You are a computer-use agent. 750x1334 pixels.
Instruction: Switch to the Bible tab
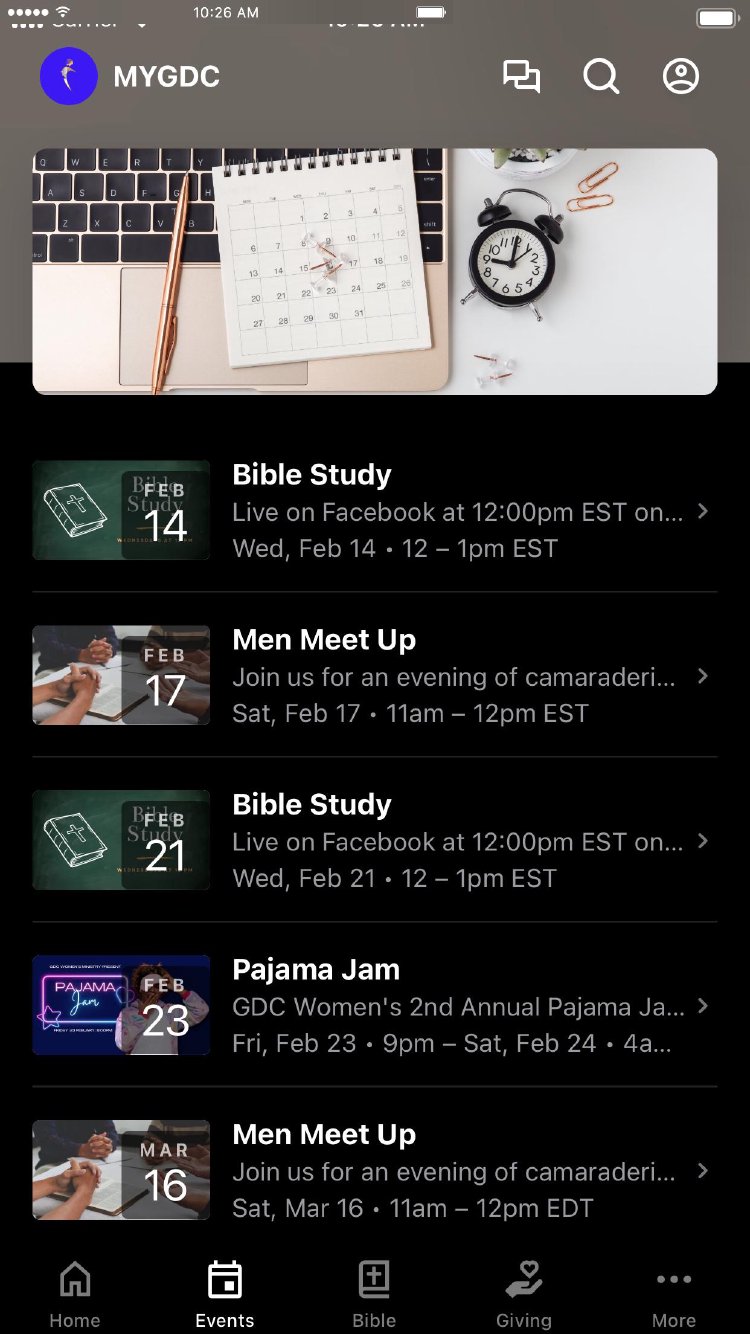click(x=374, y=1293)
